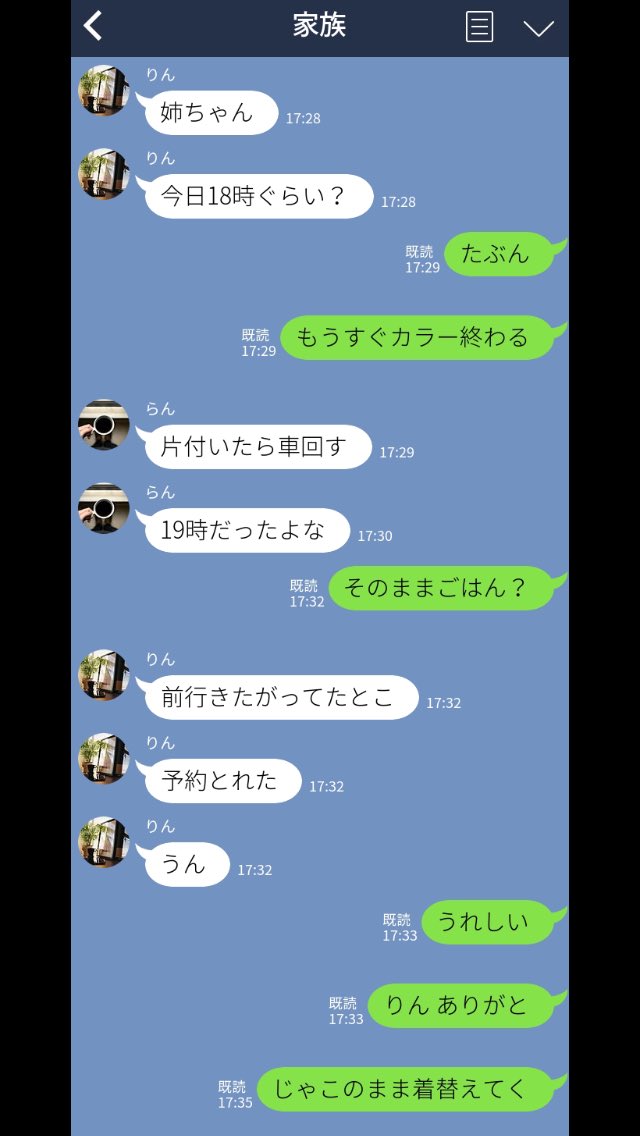The width and height of the screenshot is (640, 1136).
Task: Open りん's avatar next to 姉ちゃん
Action: pyautogui.click(x=104, y=91)
